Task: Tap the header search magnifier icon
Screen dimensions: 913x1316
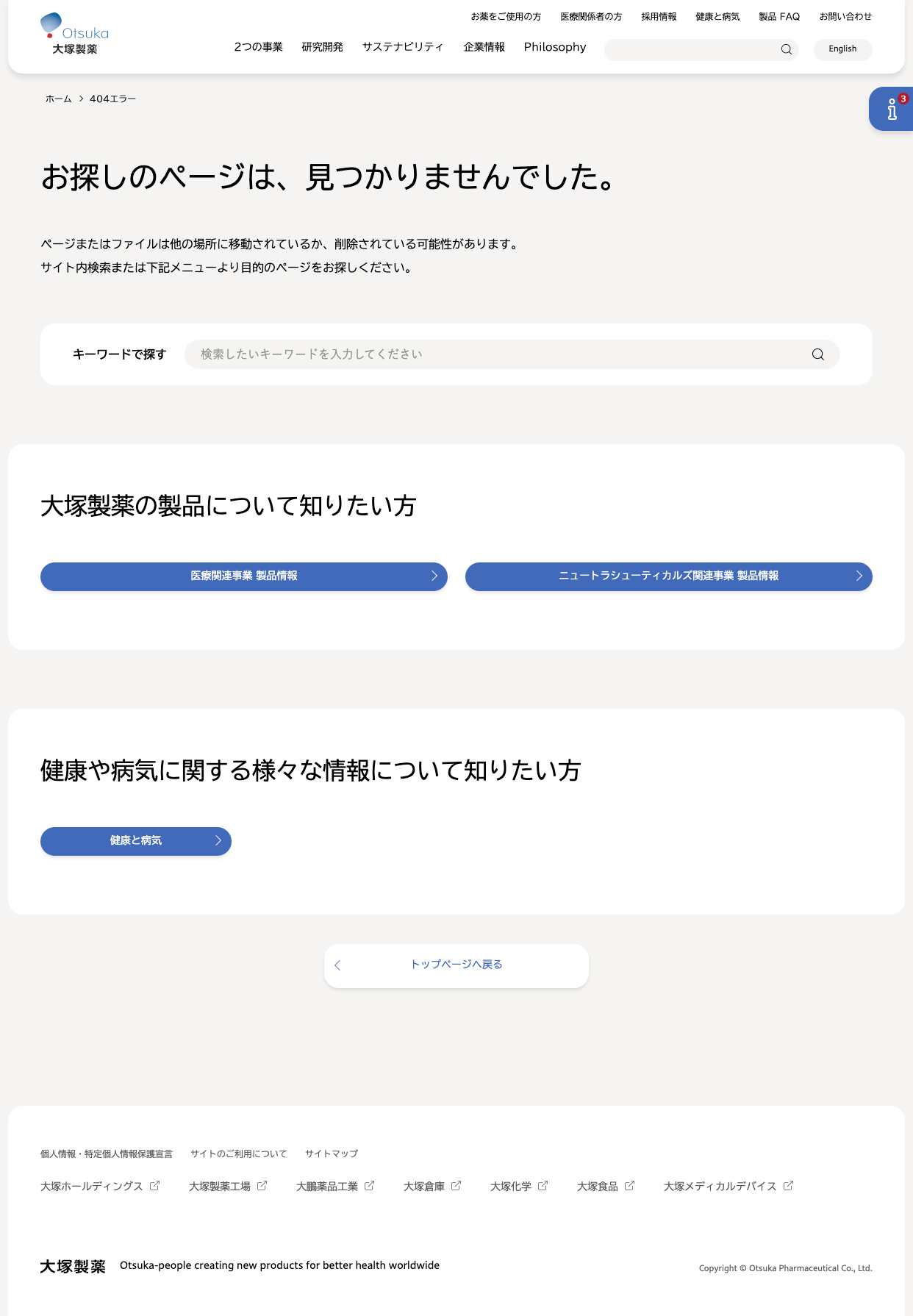Action: tap(786, 49)
